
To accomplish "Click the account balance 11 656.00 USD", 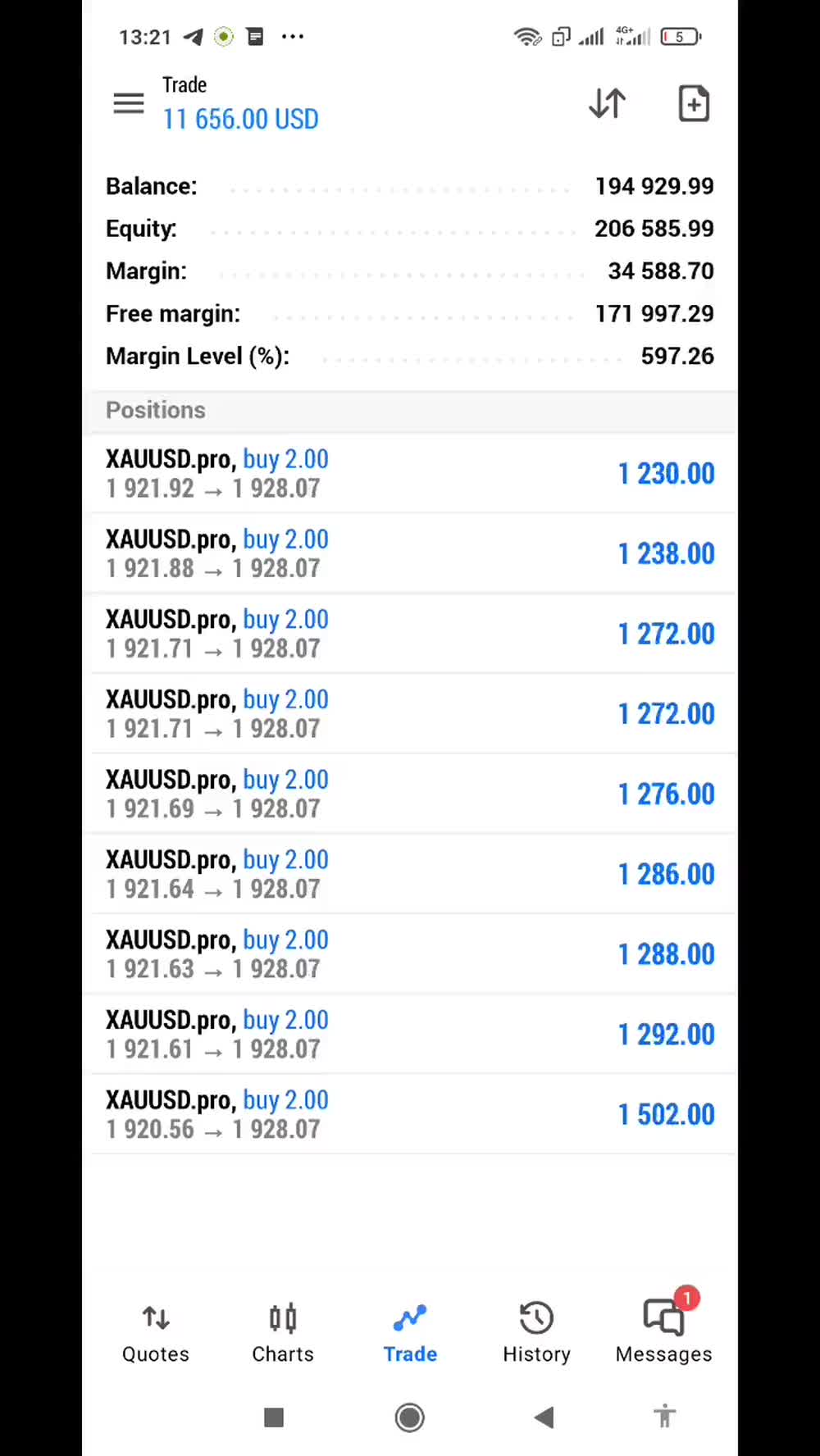I will coord(239,119).
